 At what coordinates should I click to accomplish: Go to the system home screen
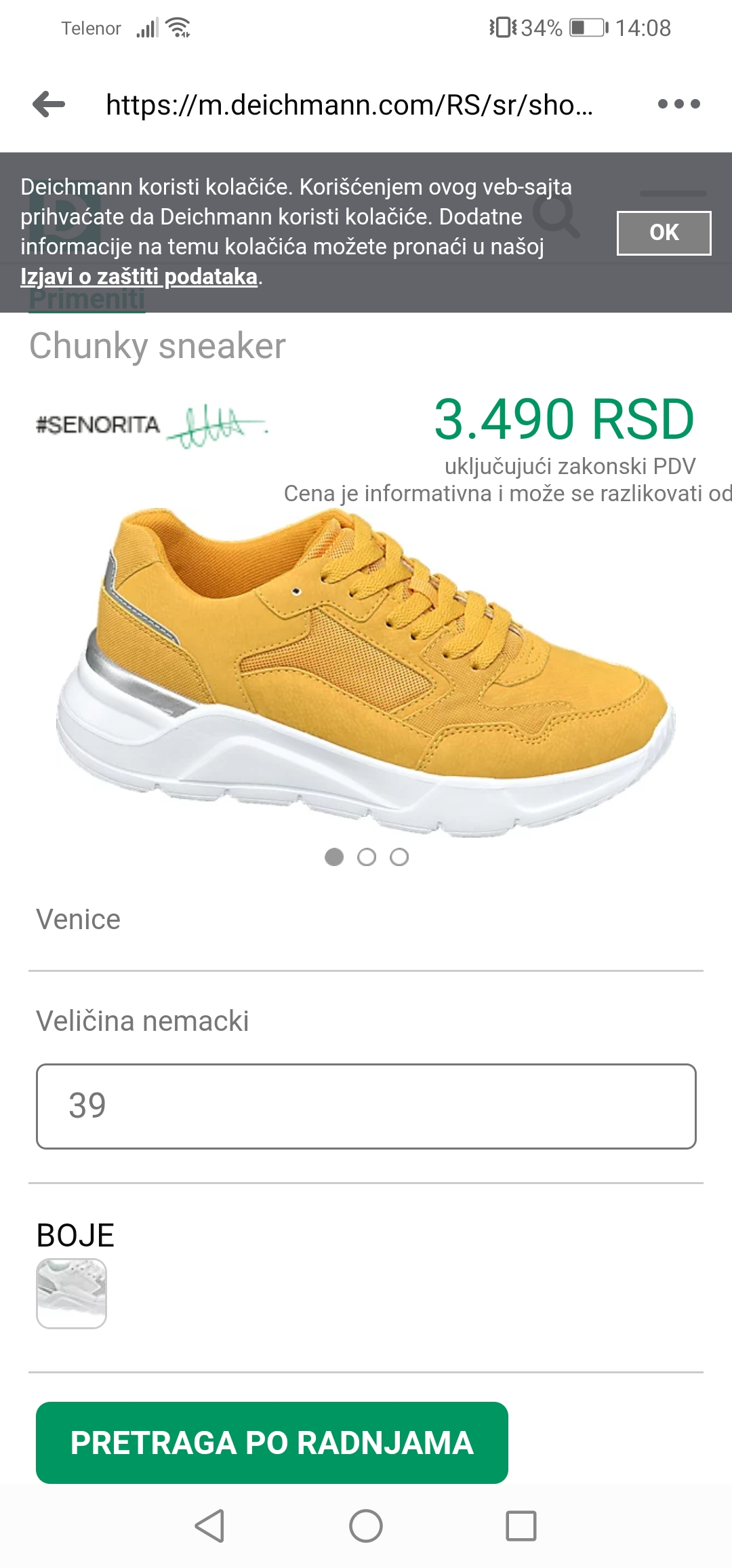click(366, 1526)
